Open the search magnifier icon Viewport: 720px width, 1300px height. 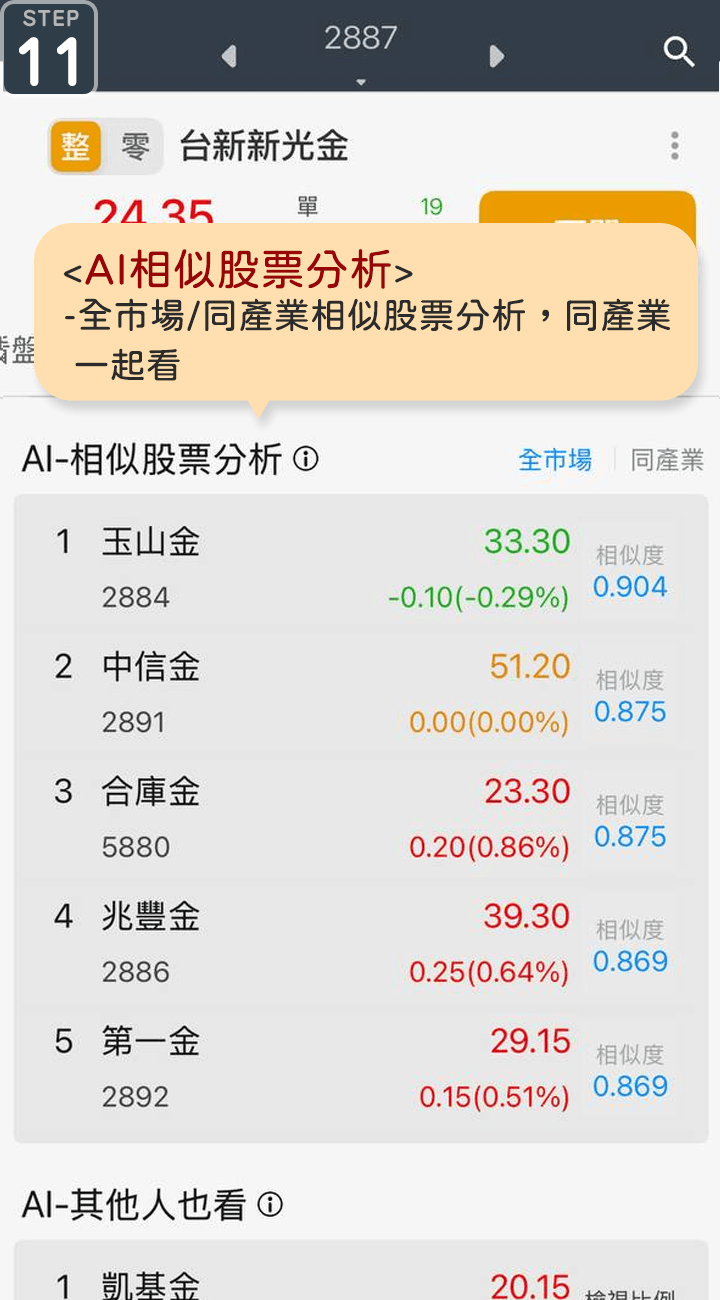[x=679, y=52]
